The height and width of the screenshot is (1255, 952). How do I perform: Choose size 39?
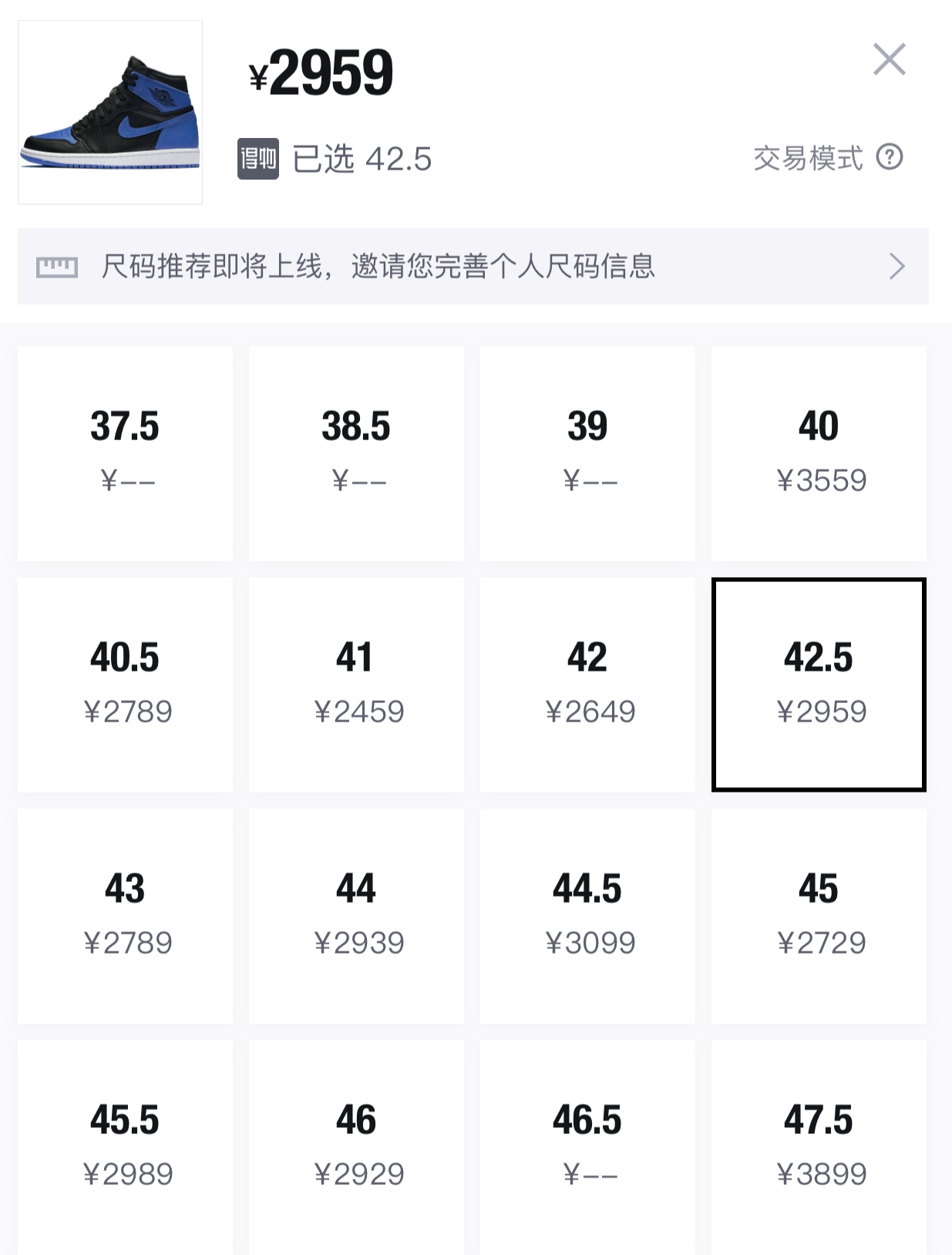point(587,453)
